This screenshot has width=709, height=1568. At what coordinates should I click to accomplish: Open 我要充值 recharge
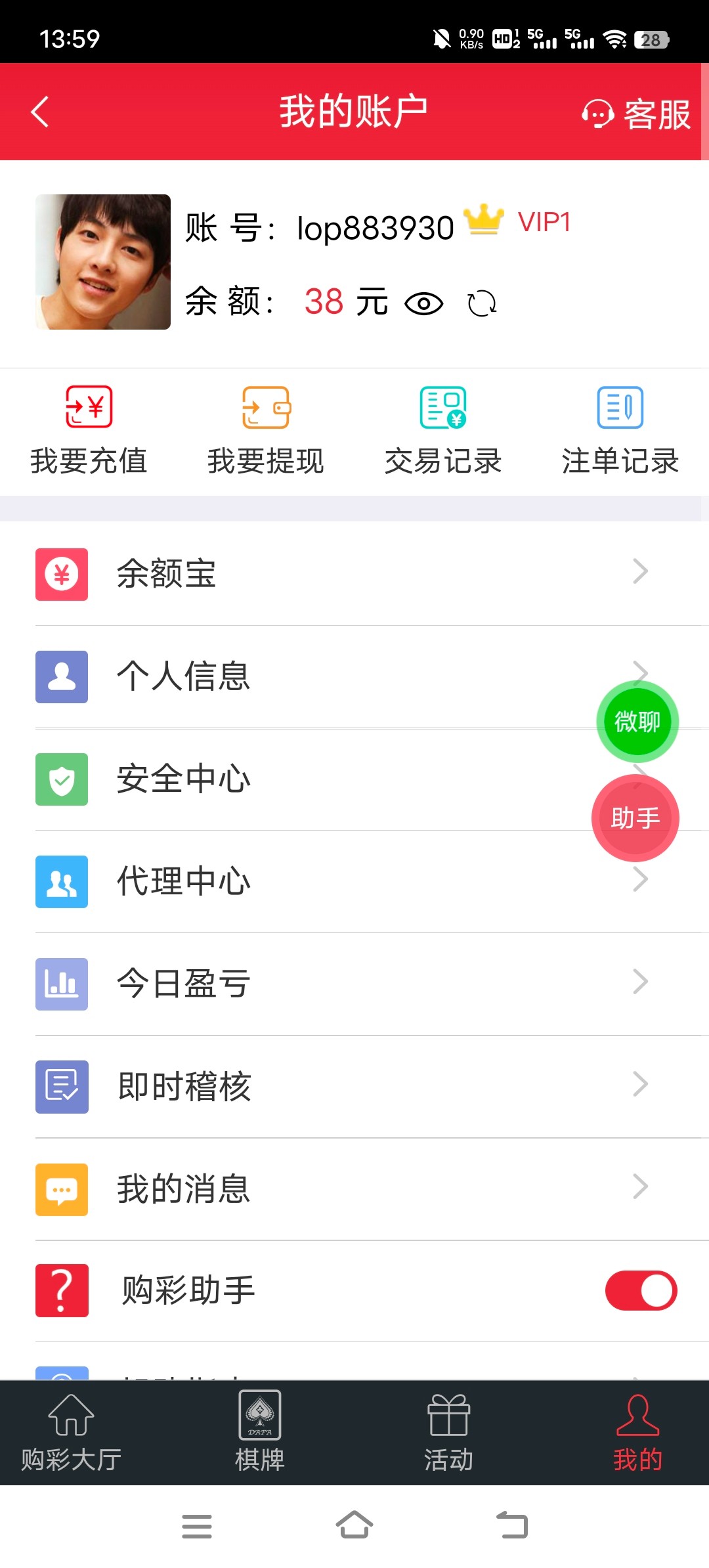tap(89, 430)
